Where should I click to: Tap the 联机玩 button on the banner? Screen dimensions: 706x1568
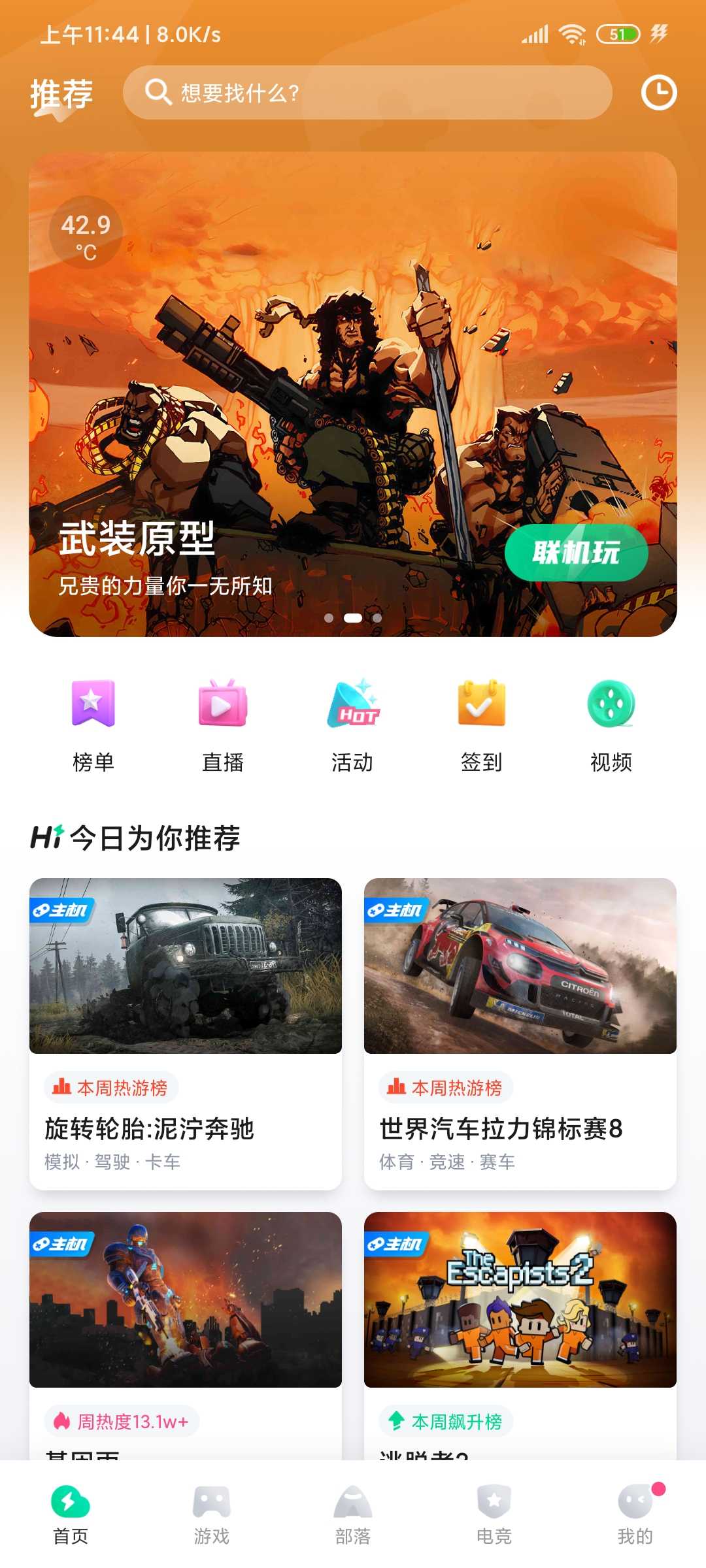click(576, 553)
